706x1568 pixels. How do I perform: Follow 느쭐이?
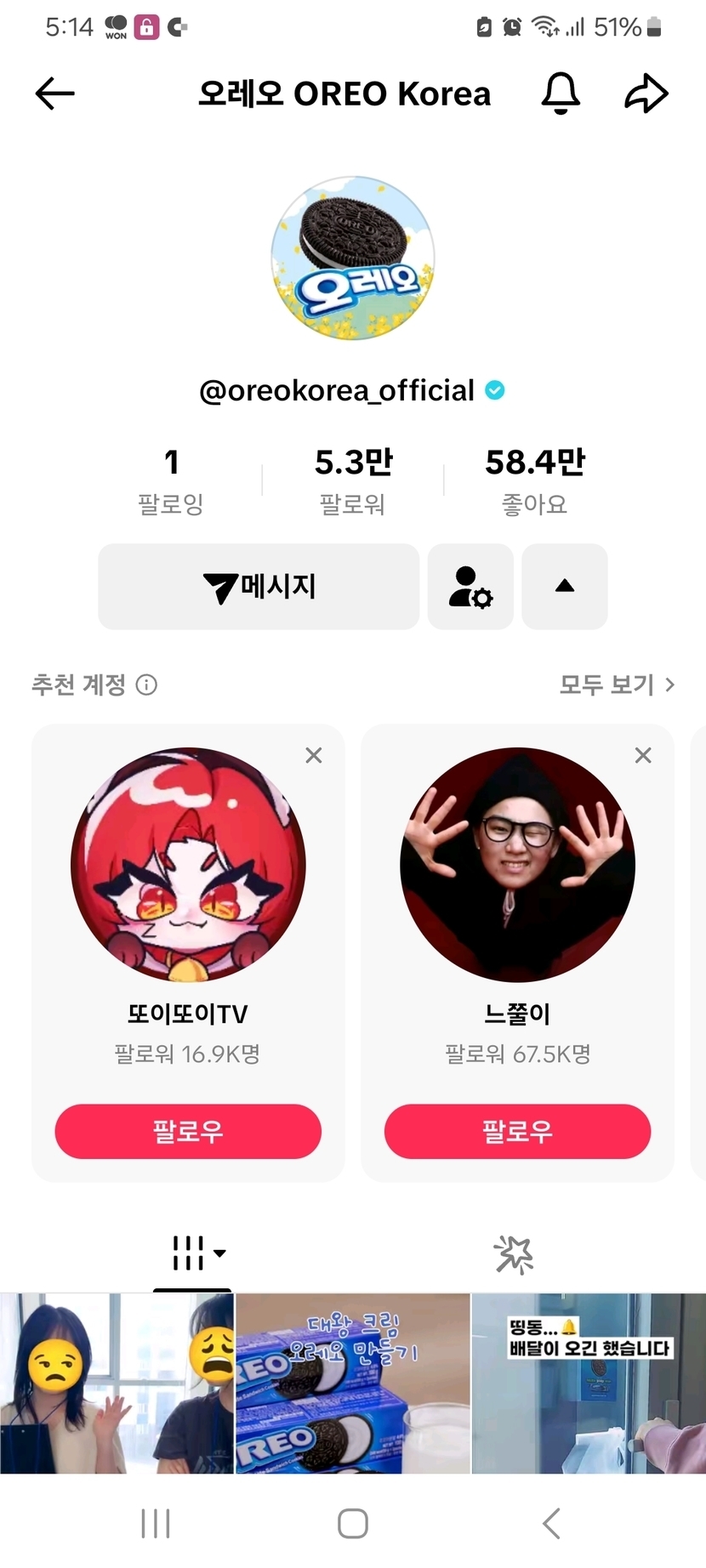[517, 1131]
